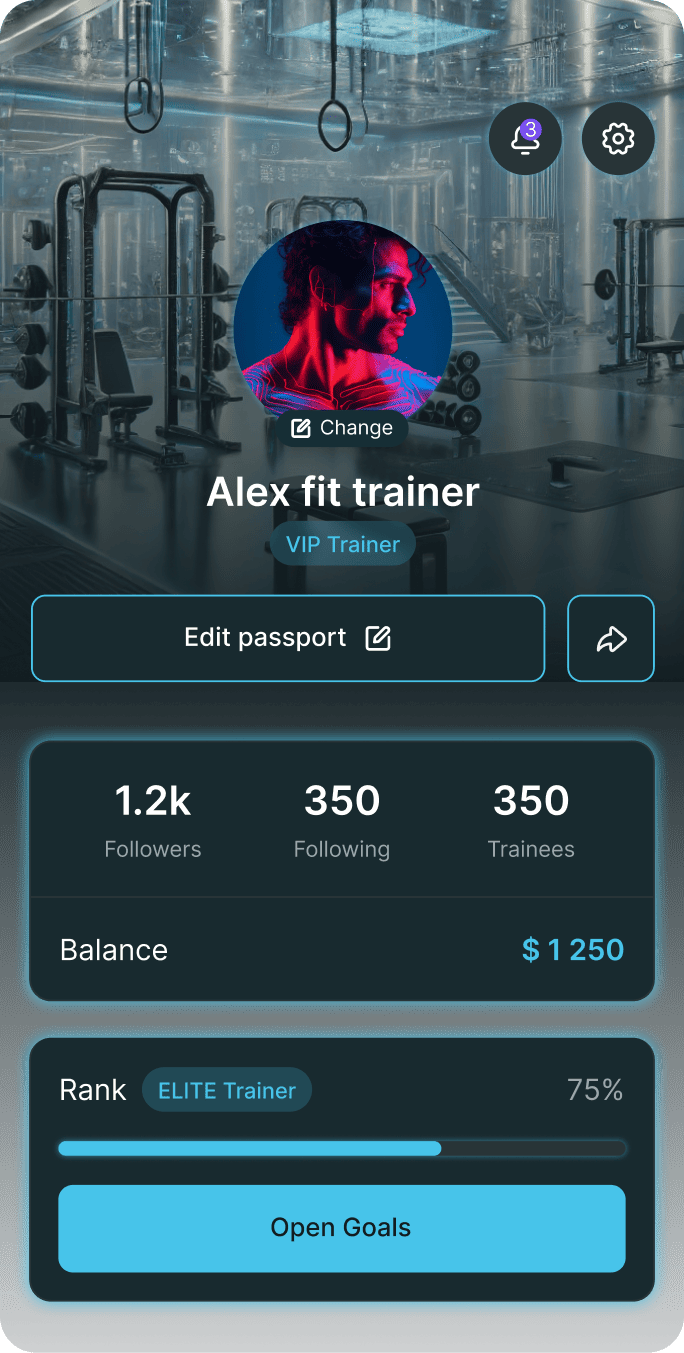Image resolution: width=684 pixels, height=1353 pixels.
Task: View the Following list
Action: (x=342, y=820)
